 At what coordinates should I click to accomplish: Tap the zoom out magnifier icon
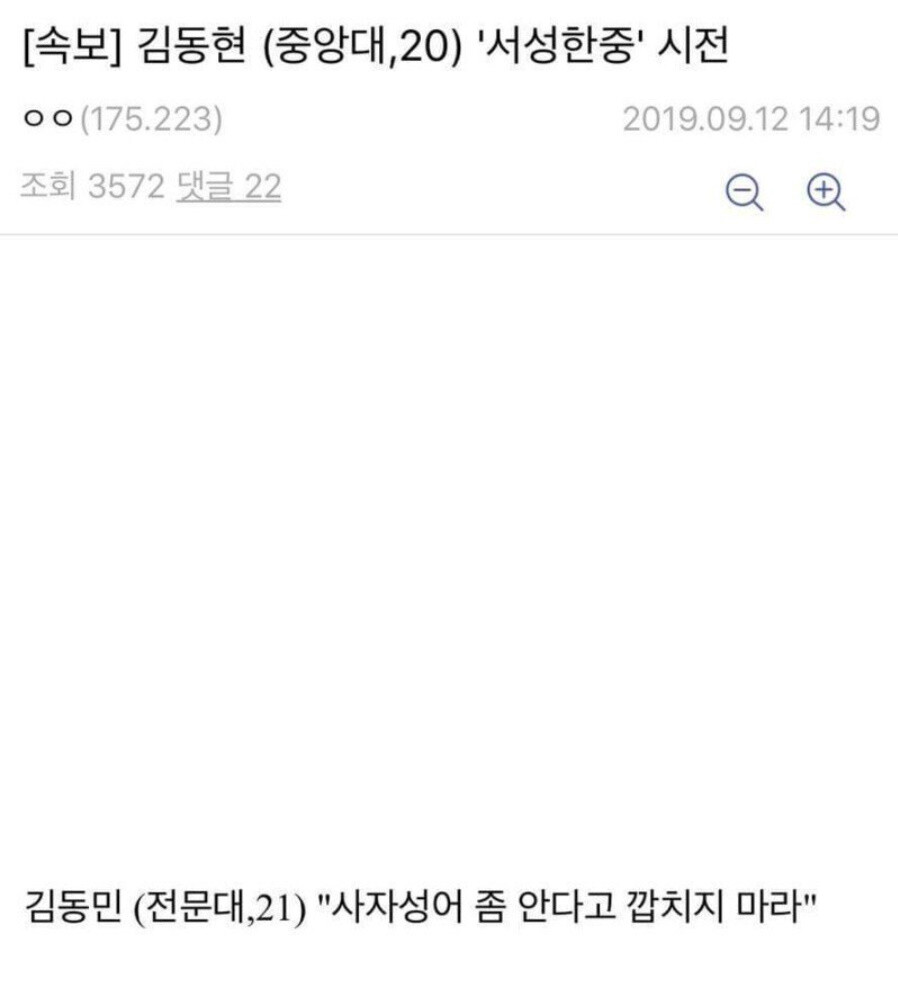point(744,192)
